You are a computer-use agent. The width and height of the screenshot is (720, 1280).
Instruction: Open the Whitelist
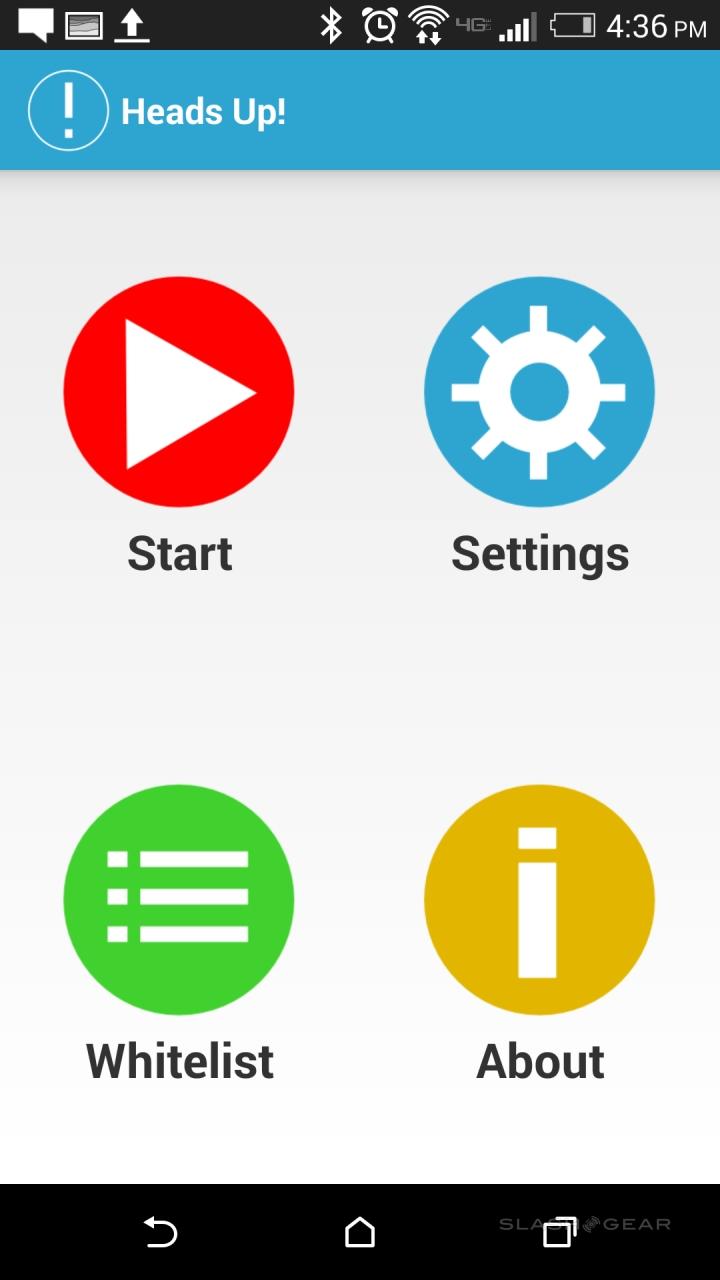(179, 899)
